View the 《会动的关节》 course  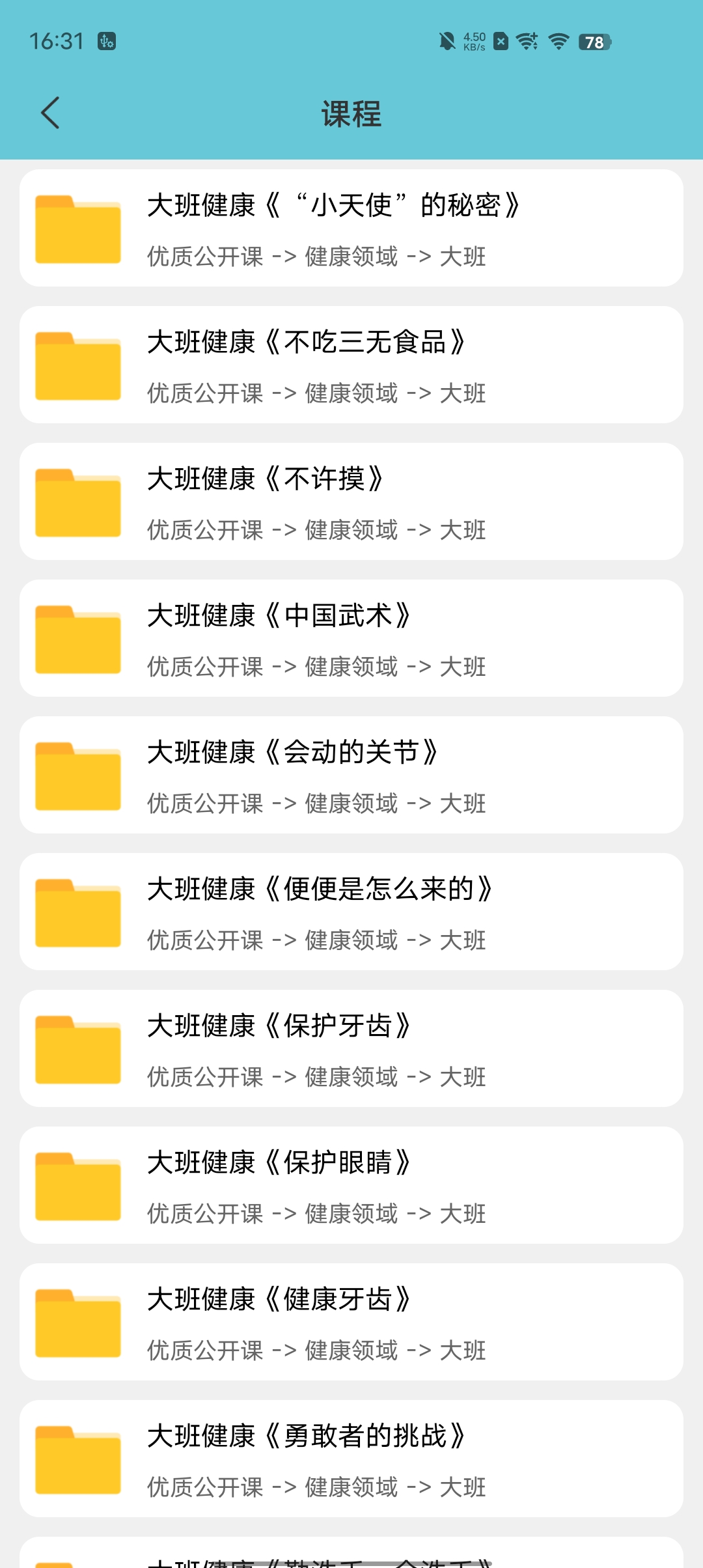351,775
